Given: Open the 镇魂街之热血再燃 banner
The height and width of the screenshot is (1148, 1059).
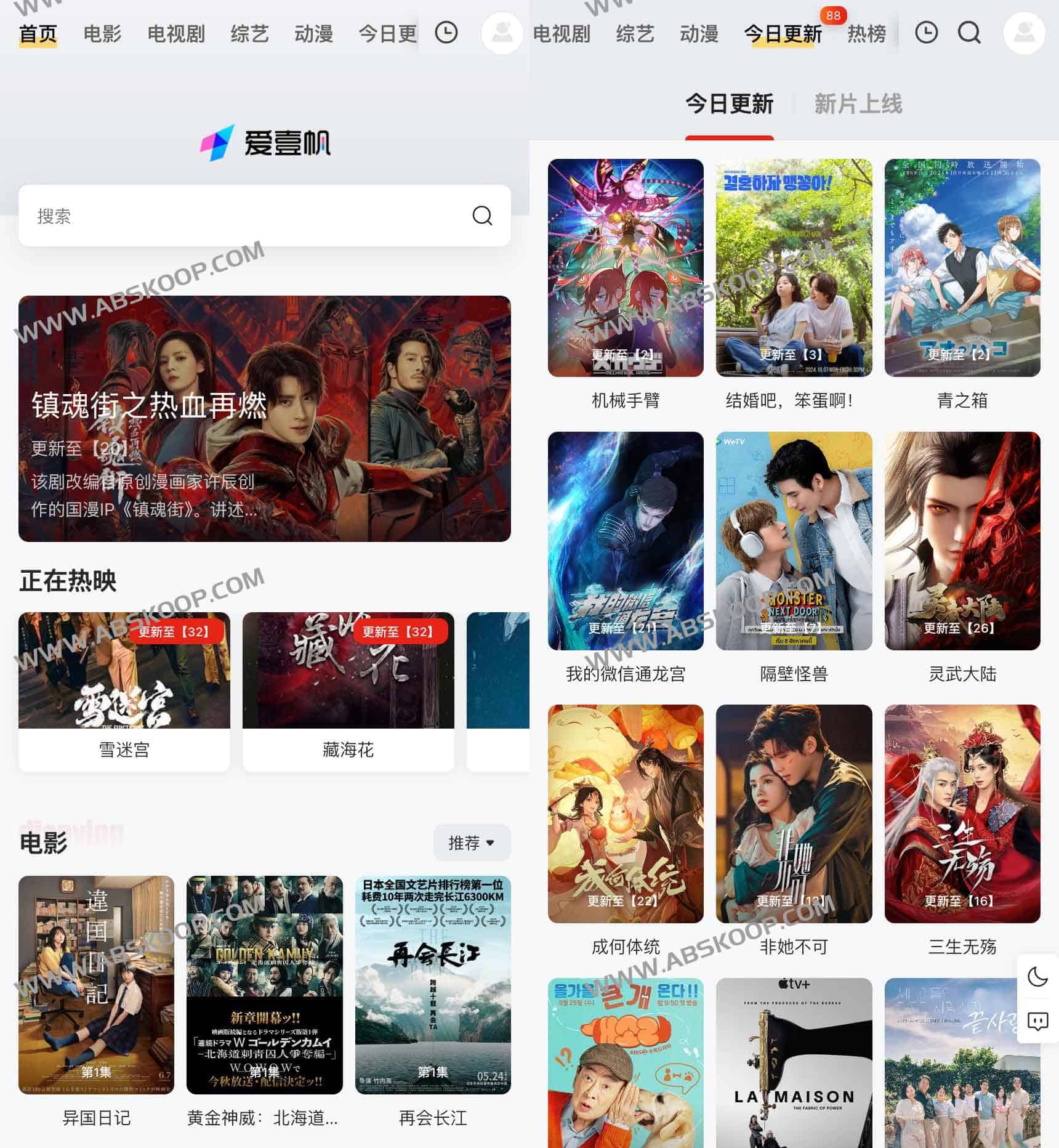Looking at the screenshot, I should tap(264, 418).
